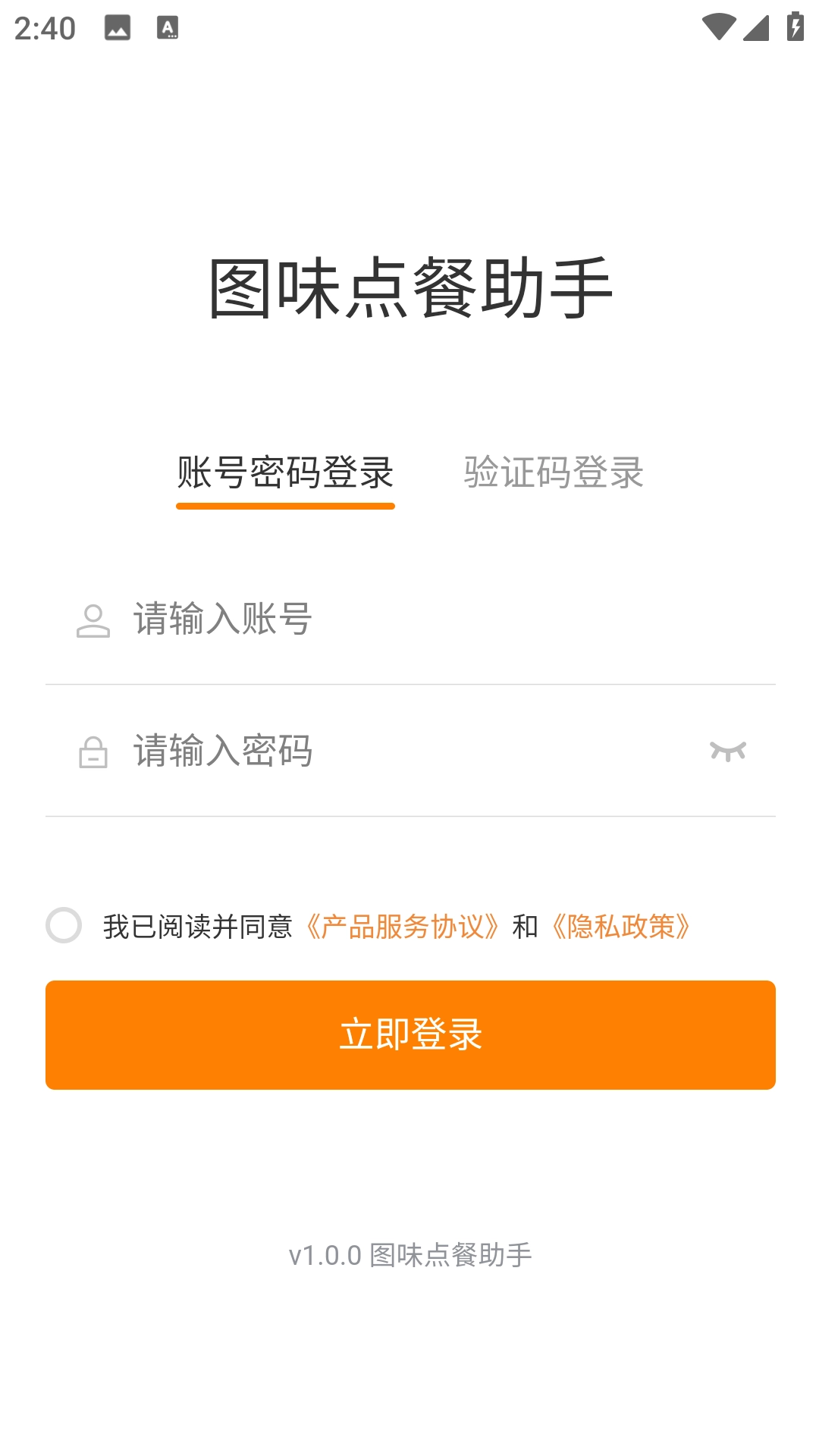Check the agreement consent checkbox
This screenshot has width=819, height=1456.
[x=64, y=925]
